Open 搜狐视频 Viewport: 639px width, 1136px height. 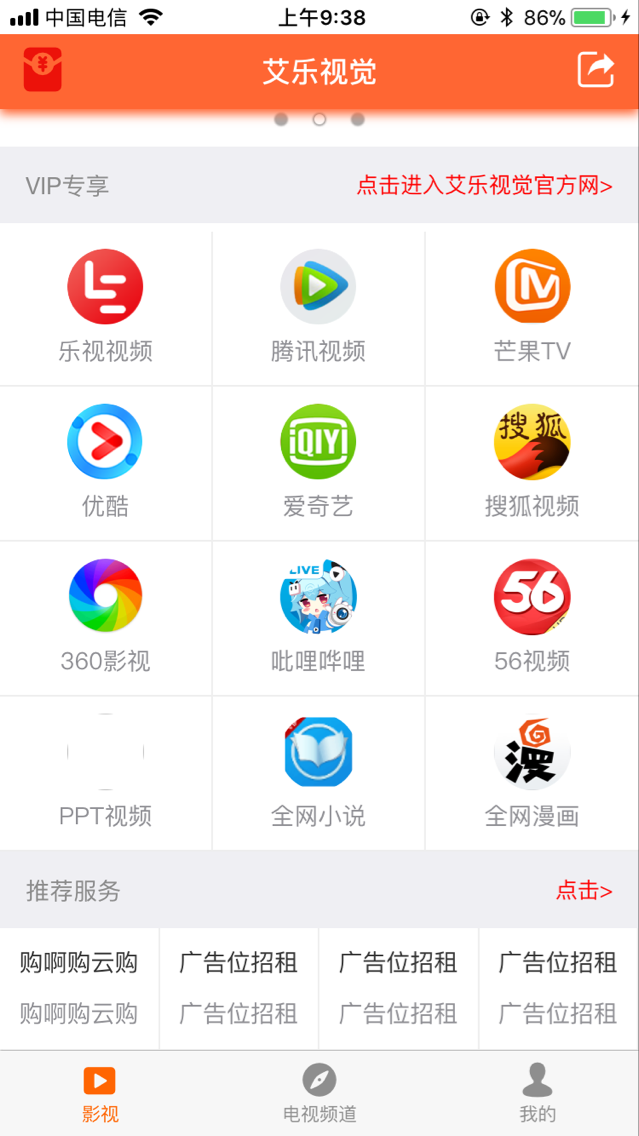532,462
